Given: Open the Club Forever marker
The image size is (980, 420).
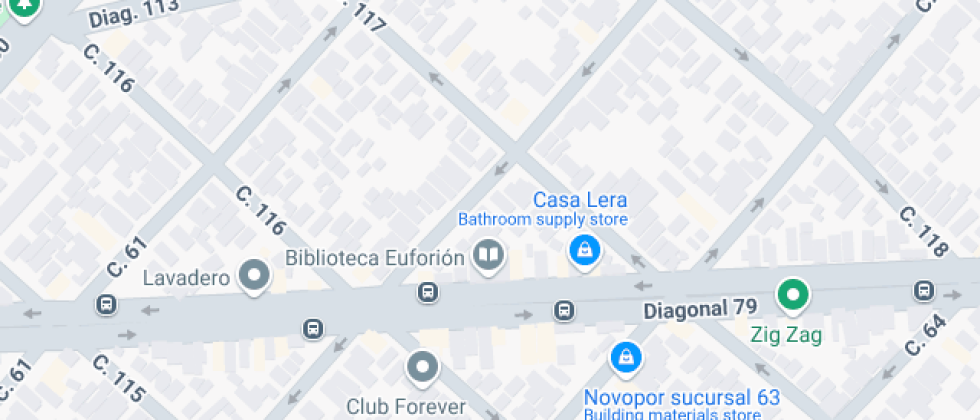Looking at the screenshot, I should (422, 368).
